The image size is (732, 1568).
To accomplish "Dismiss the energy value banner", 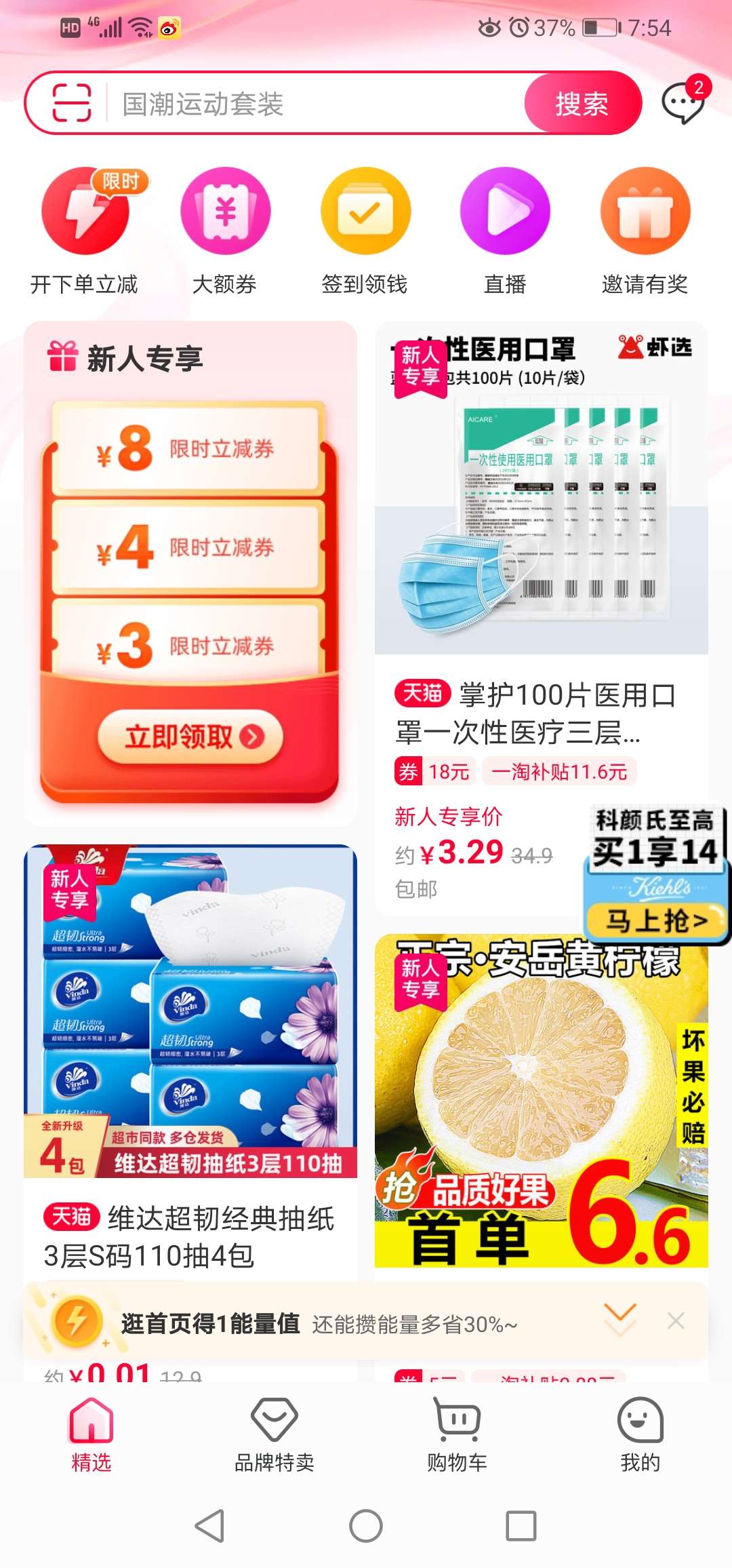I will (676, 1320).
